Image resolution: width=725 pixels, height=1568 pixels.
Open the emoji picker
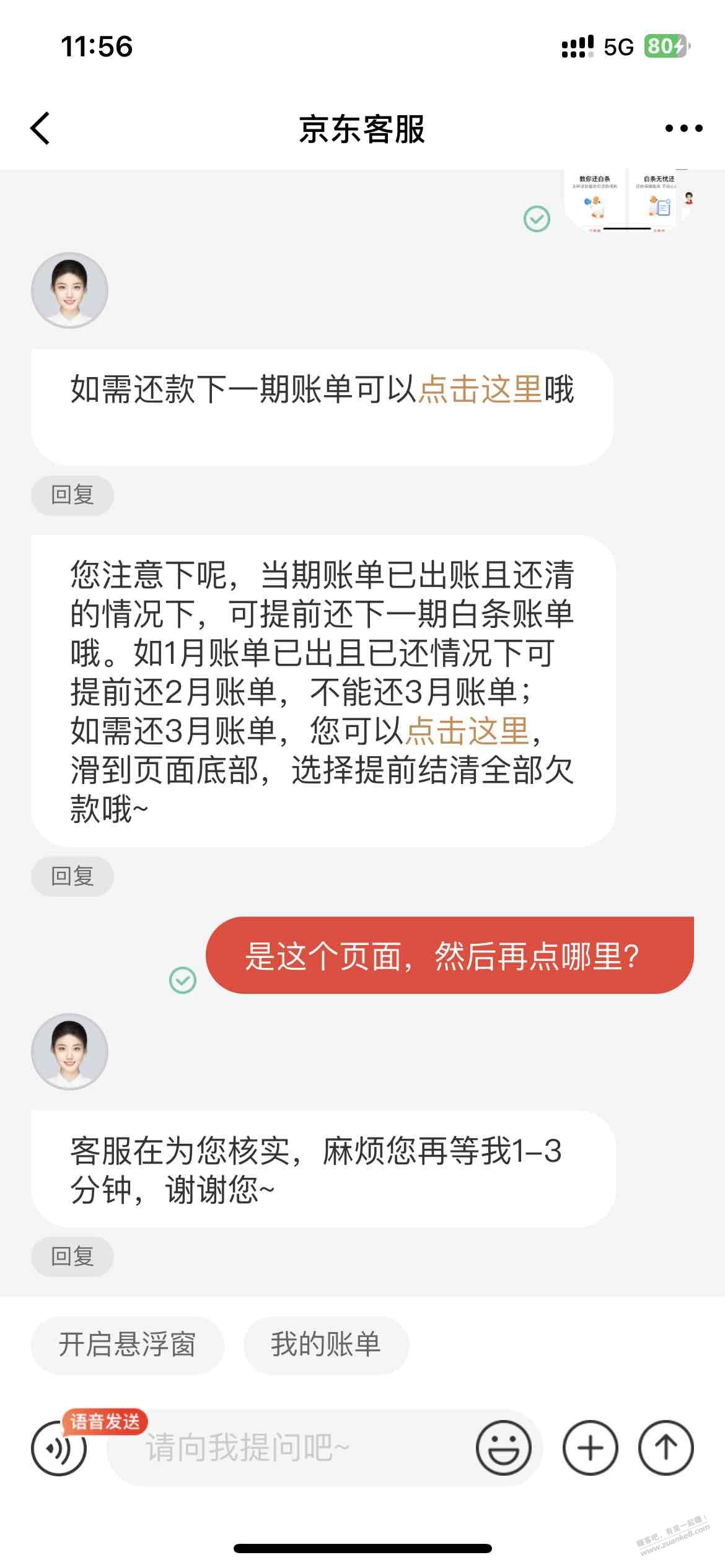click(503, 1449)
